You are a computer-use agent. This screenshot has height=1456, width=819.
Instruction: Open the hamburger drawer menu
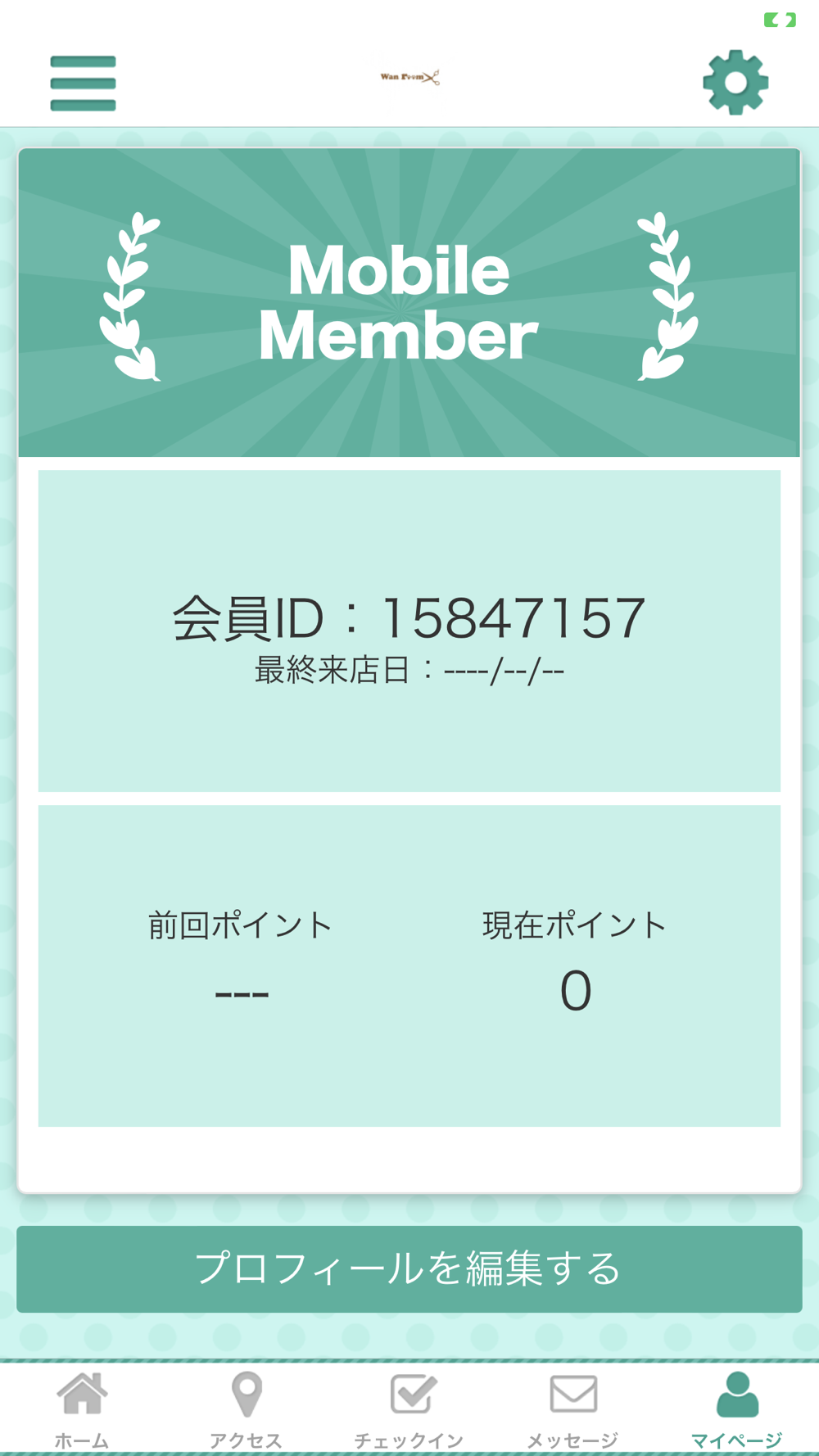(83, 83)
